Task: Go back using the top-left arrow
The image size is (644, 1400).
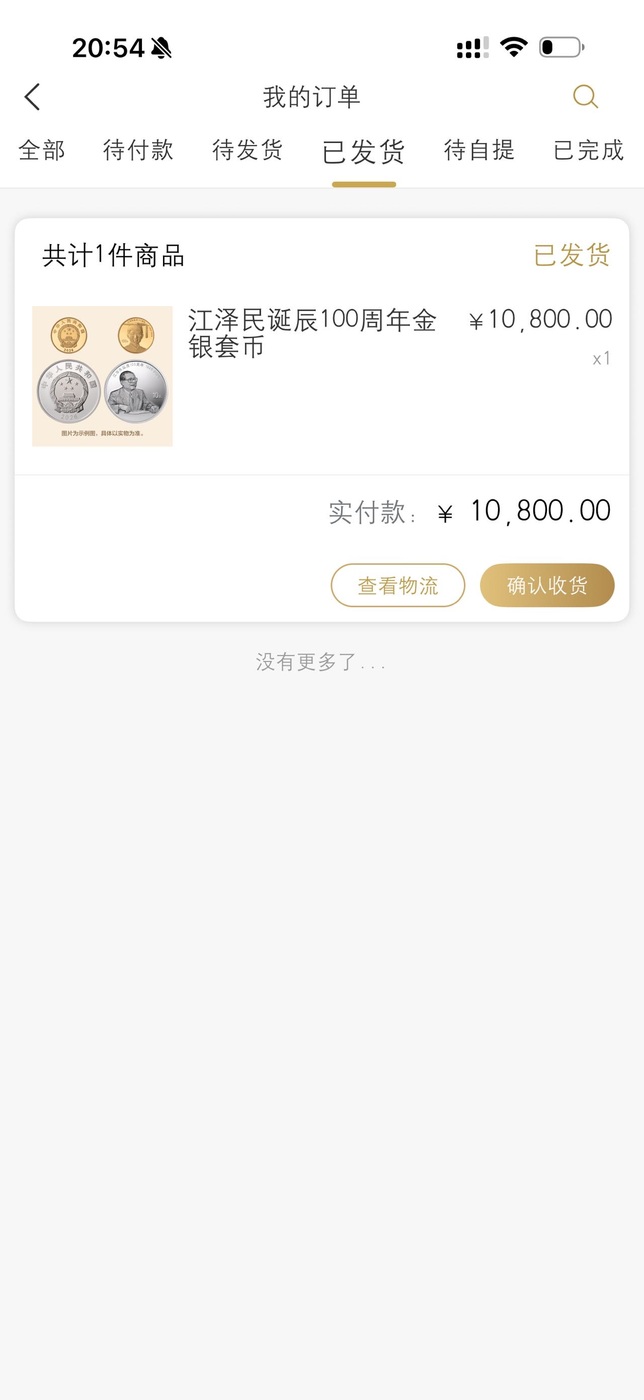Action: 33,97
